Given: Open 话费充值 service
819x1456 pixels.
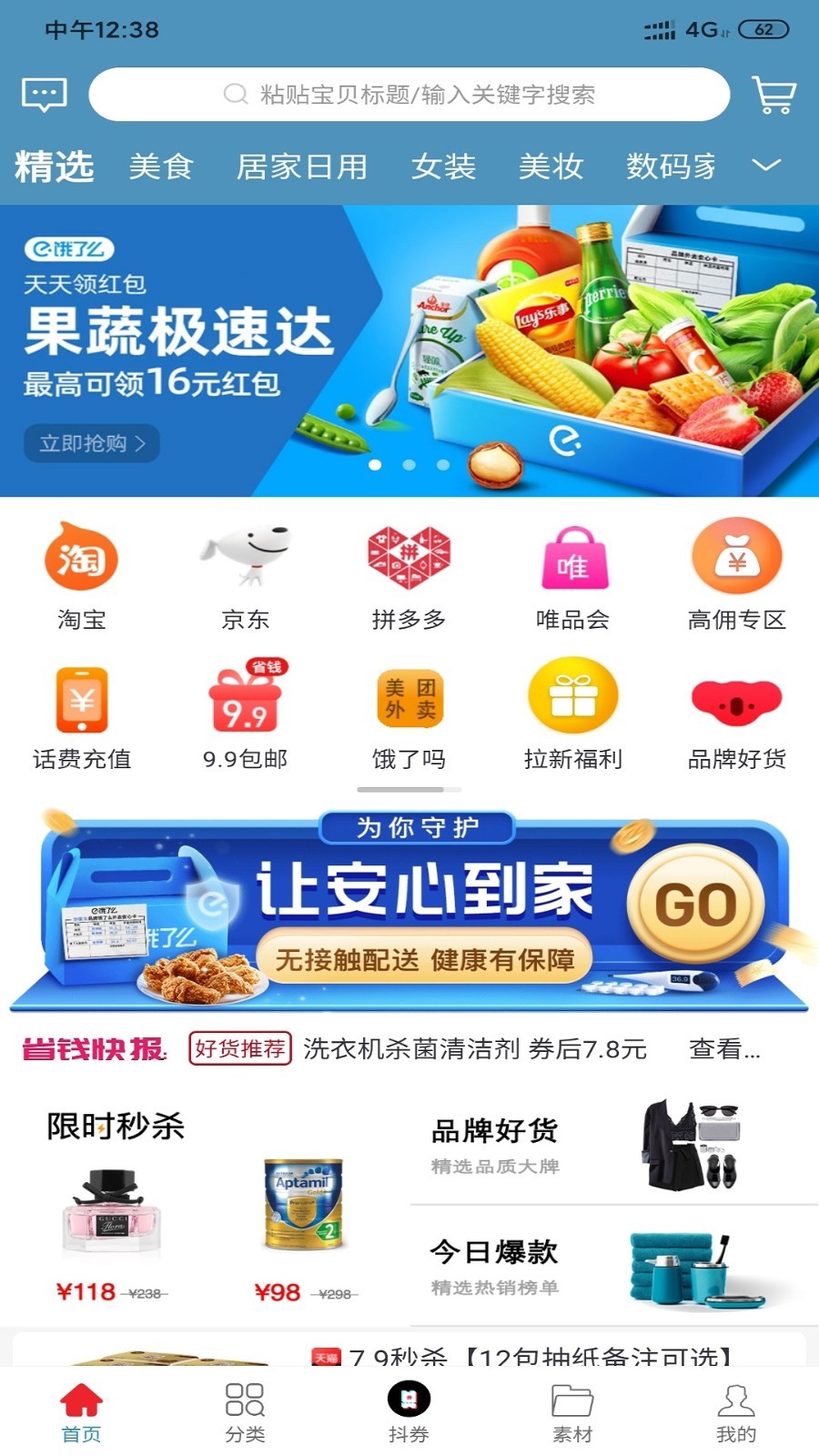Looking at the screenshot, I should [82, 716].
